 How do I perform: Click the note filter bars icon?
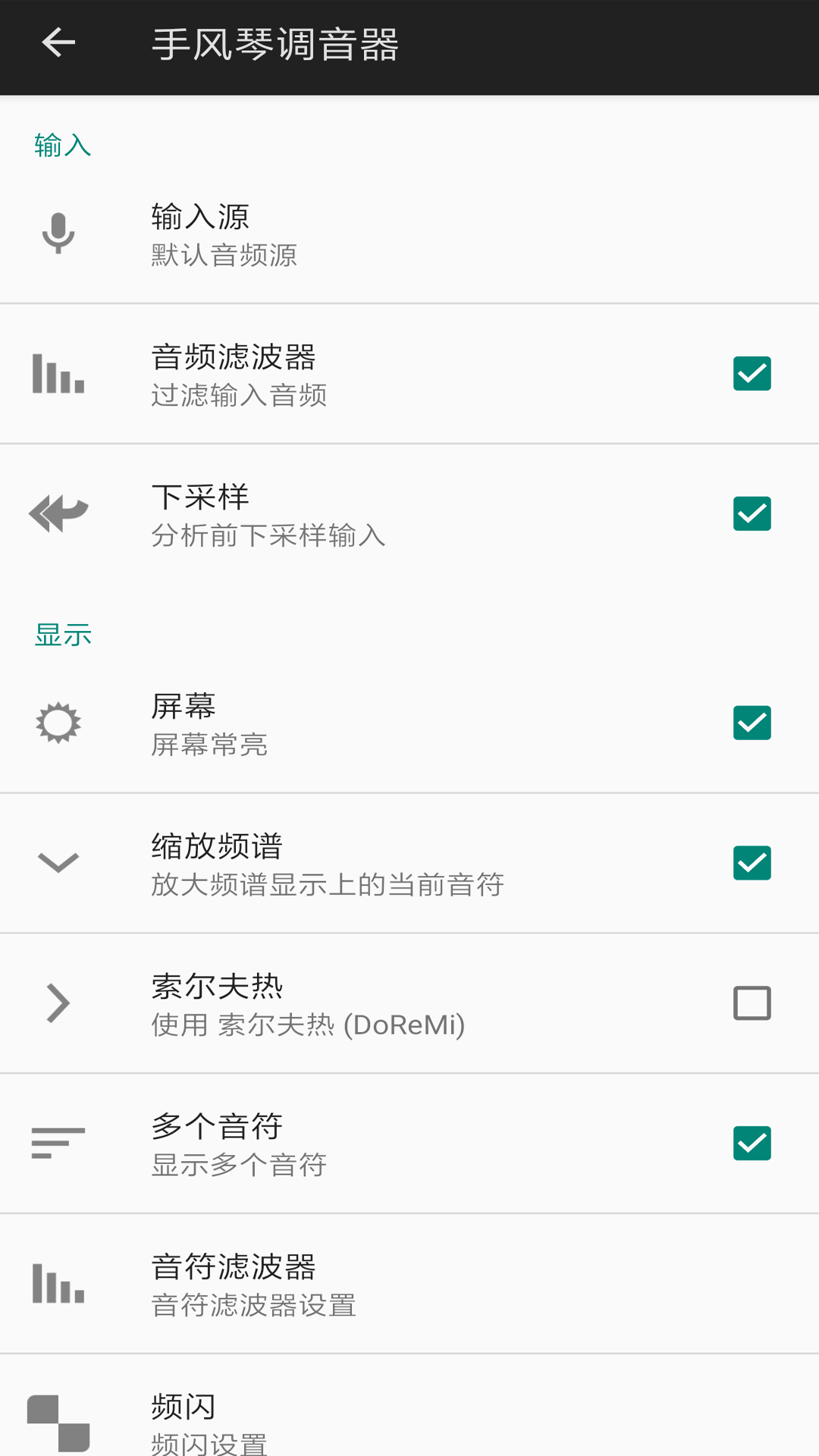pyautogui.click(x=57, y=1283)
